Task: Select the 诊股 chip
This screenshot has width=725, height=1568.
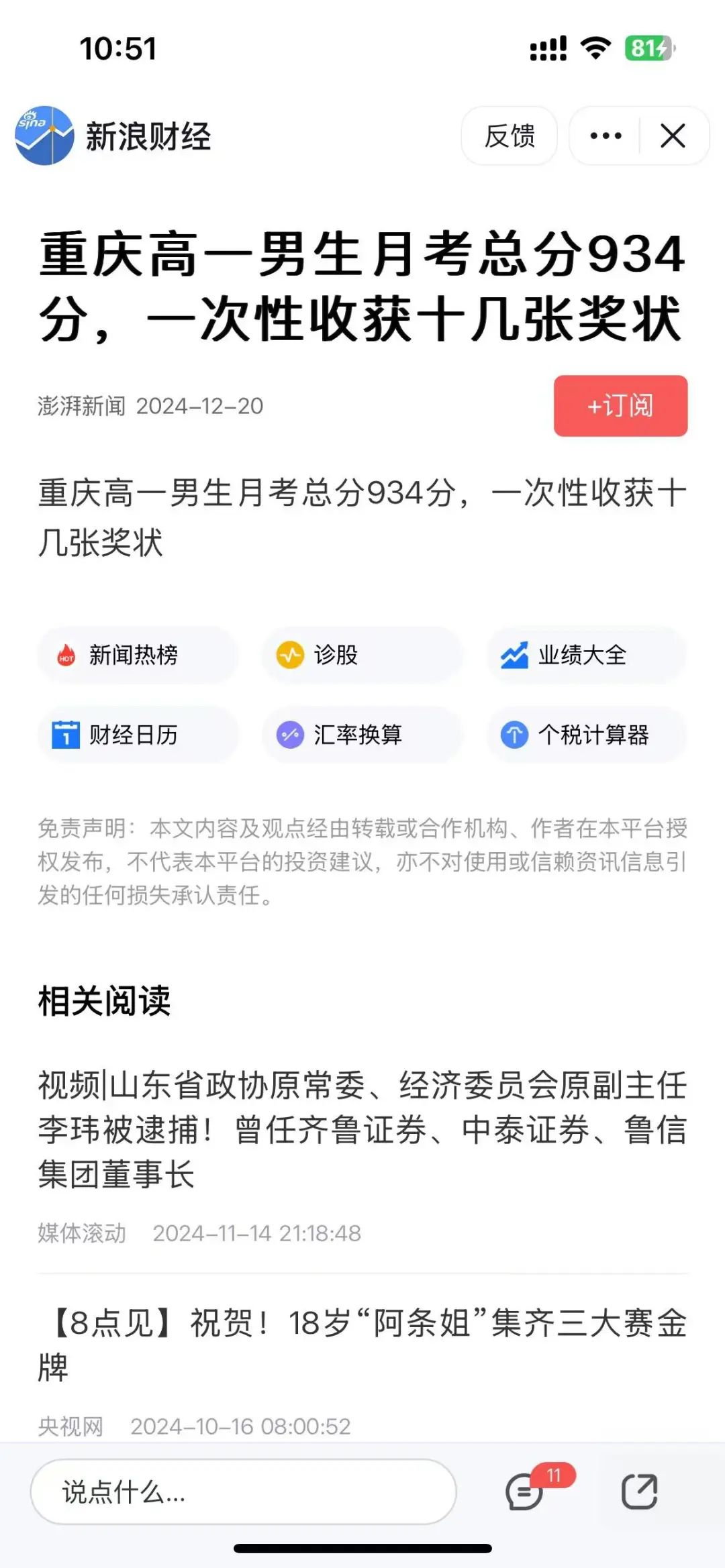Action: tap(362, 655)
